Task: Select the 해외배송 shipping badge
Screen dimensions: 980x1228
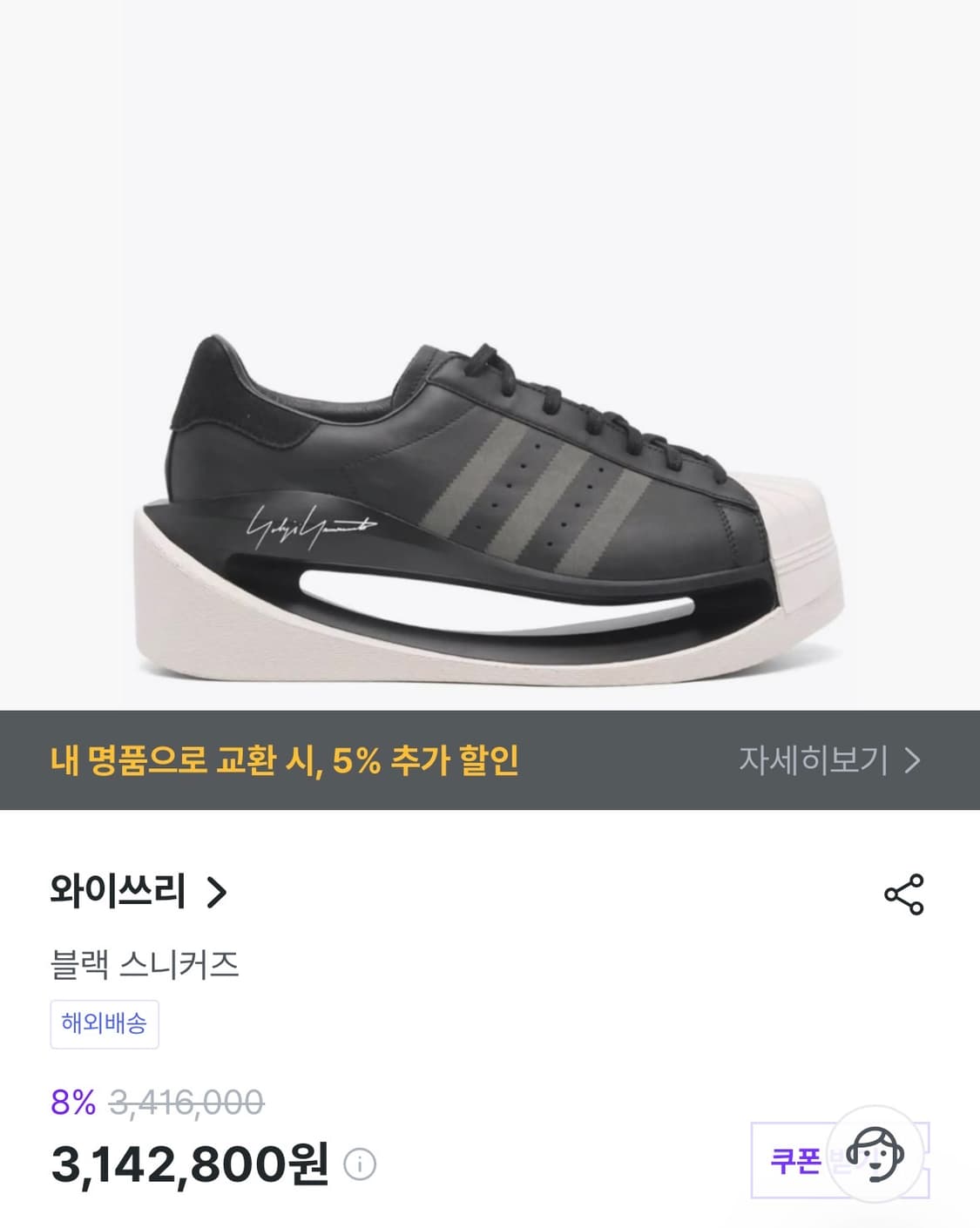Action: point(104,1026)
